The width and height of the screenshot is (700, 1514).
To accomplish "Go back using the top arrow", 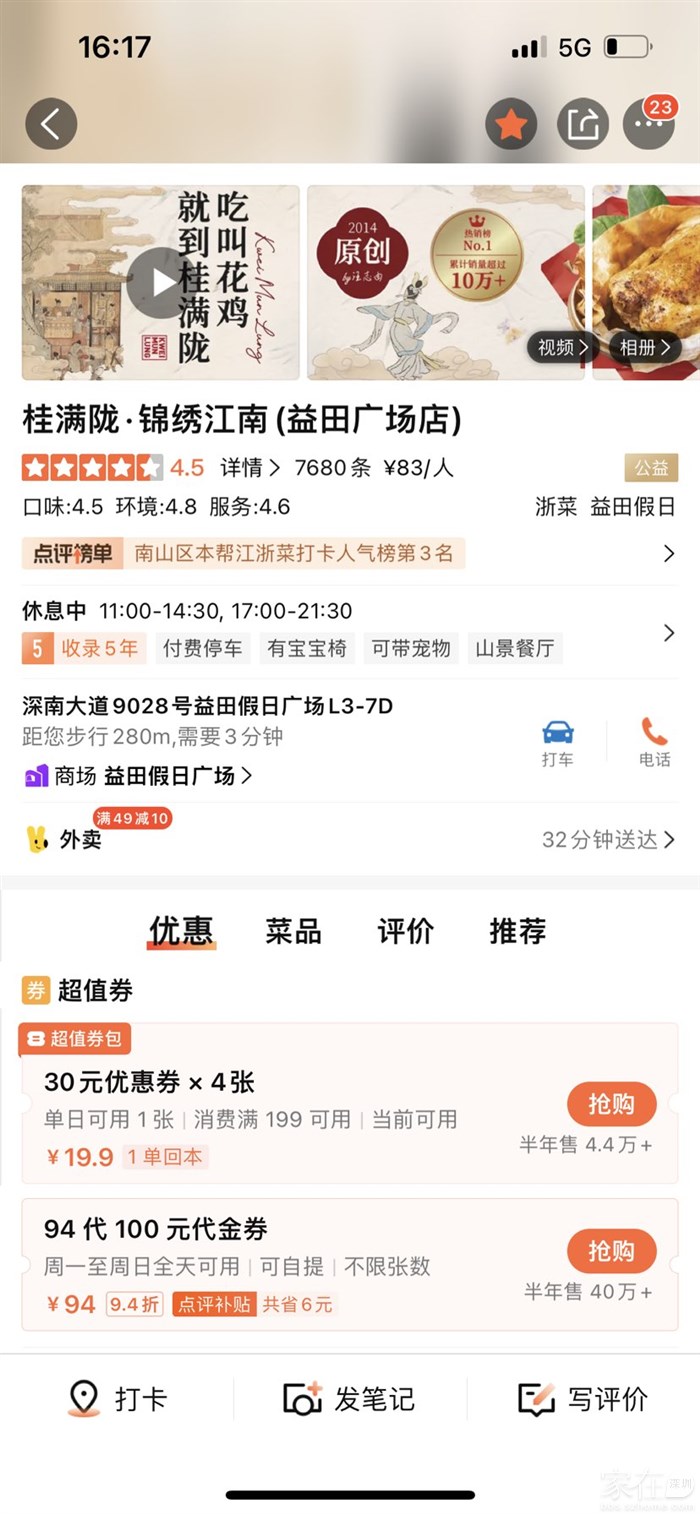I will [51, 124].
